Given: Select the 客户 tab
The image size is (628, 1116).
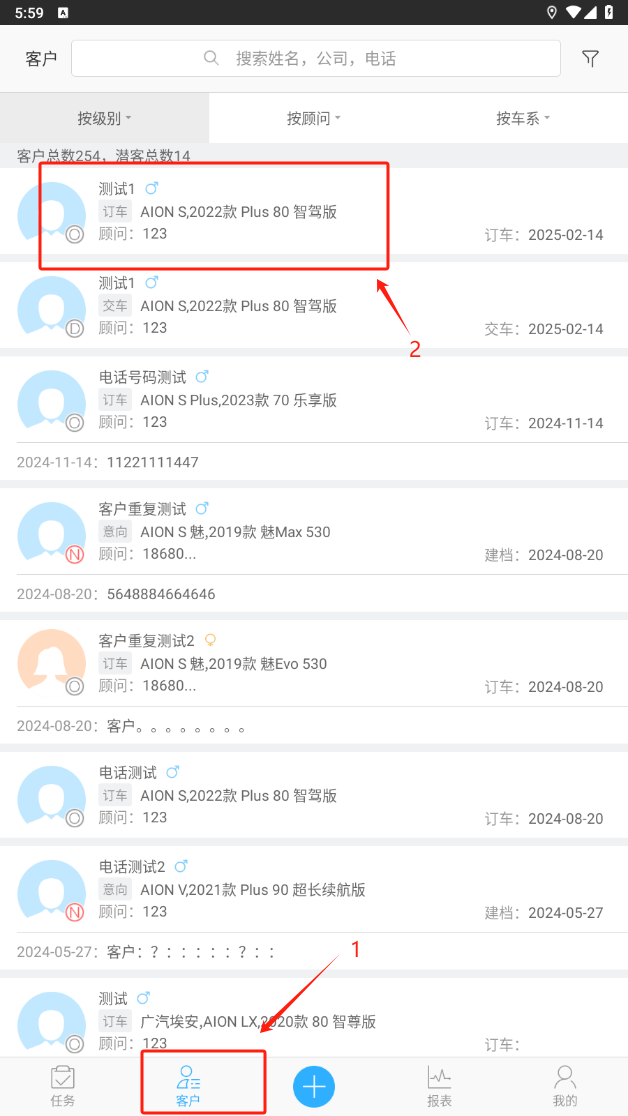Looking at the screenshot, I should (x=188, y=1086).
